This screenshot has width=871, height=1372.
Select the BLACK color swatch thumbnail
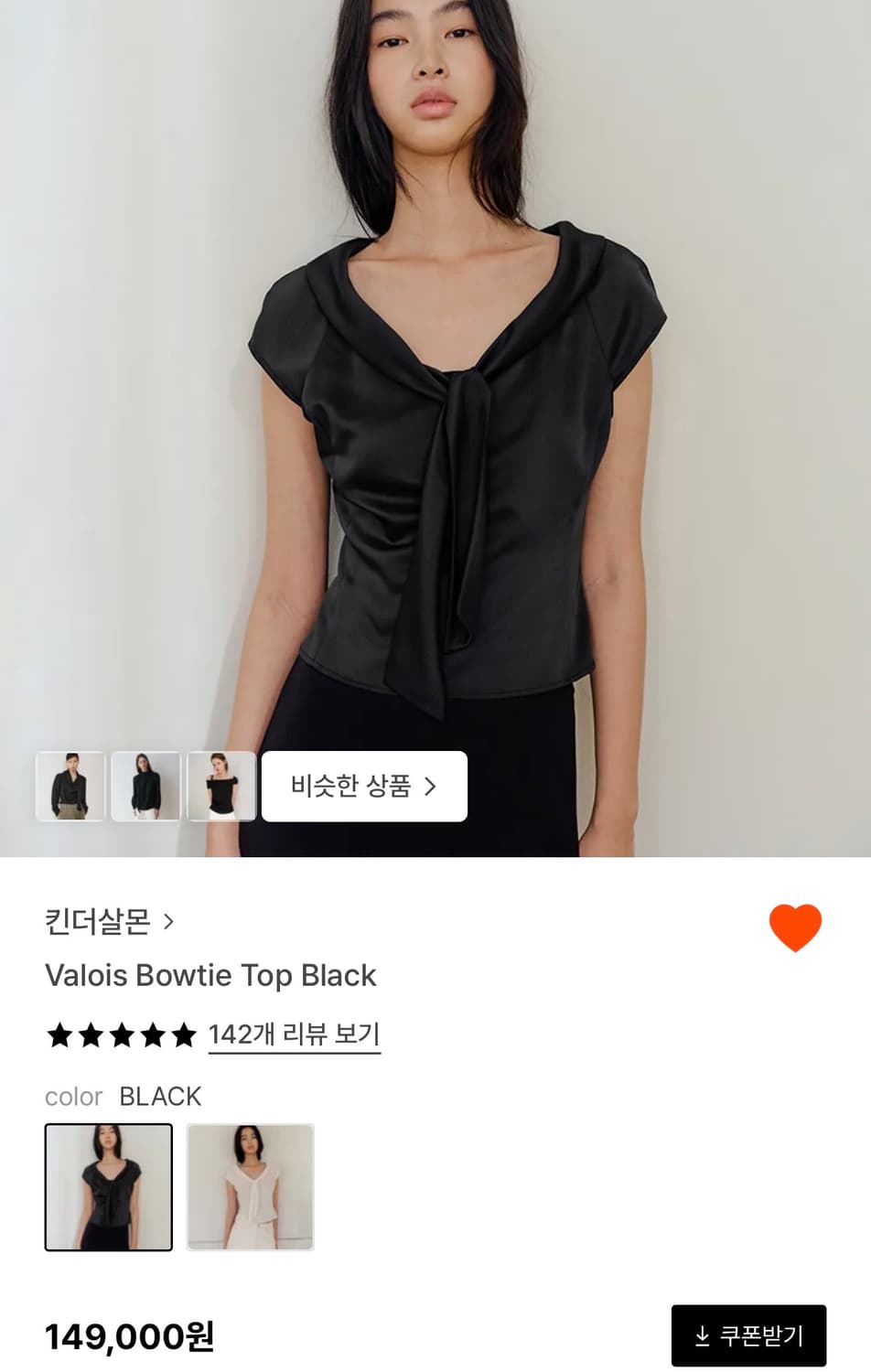(108, 1184)
